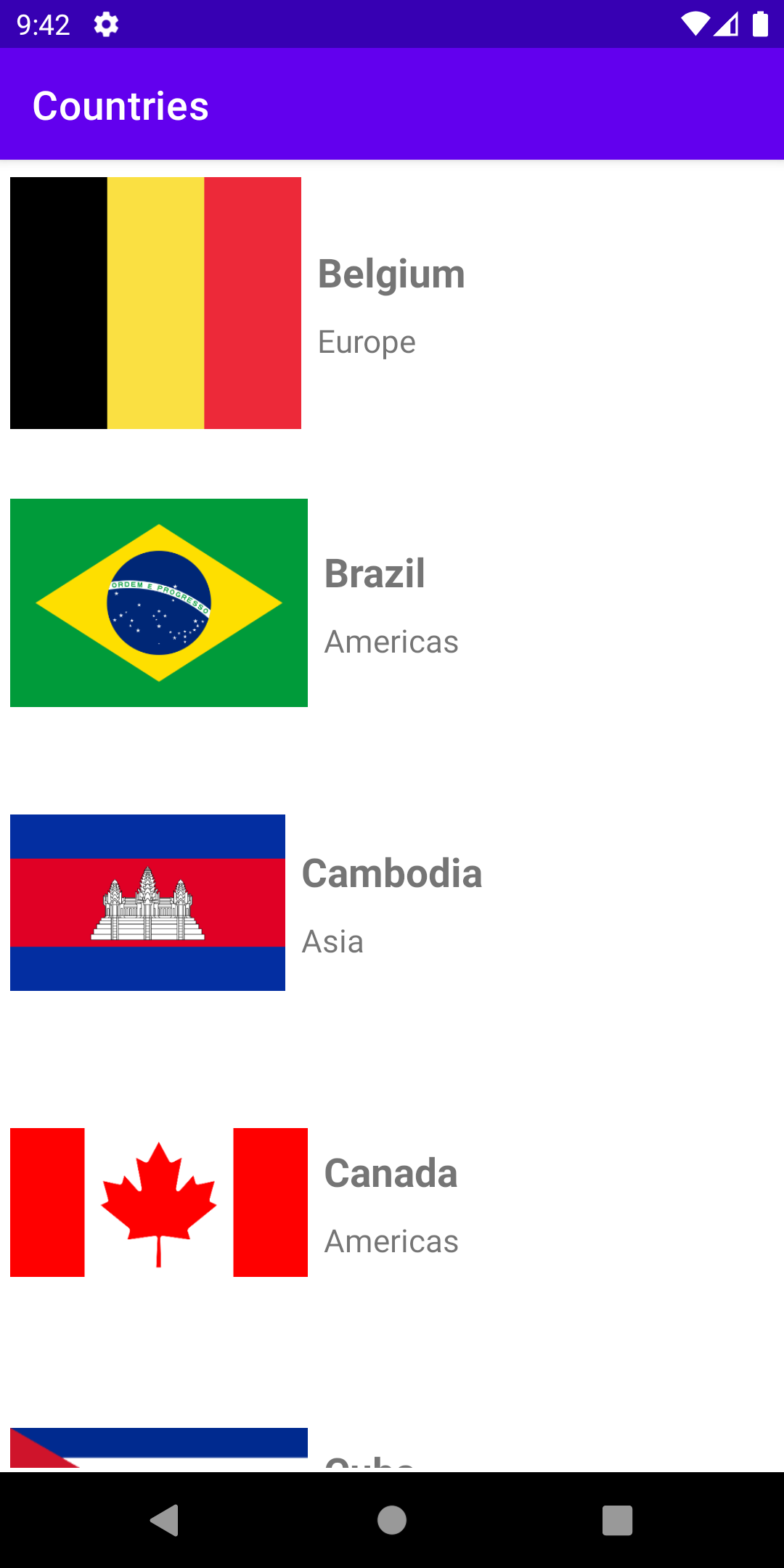Tap the Belgium flag image

155,303
